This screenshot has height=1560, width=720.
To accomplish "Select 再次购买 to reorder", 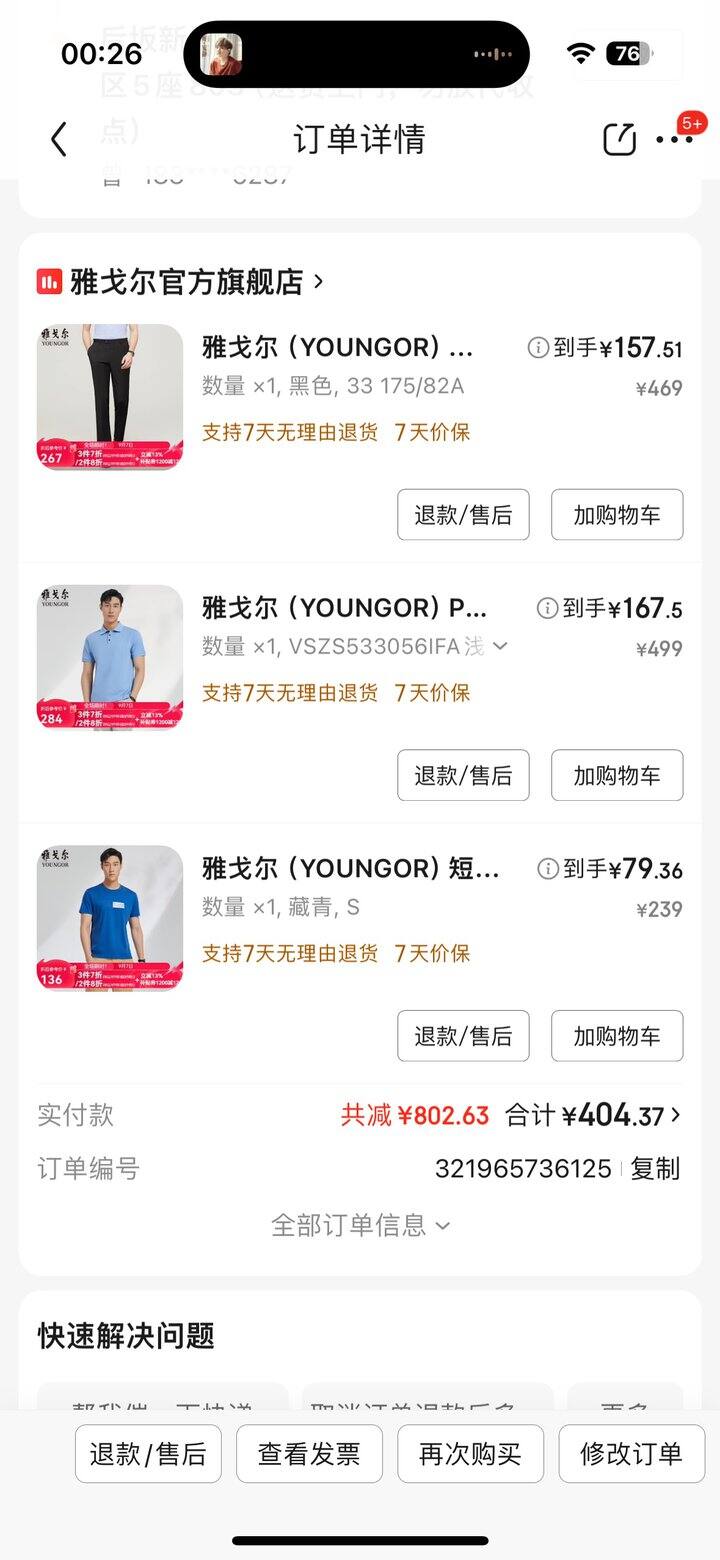I will tap(470, 1454).
